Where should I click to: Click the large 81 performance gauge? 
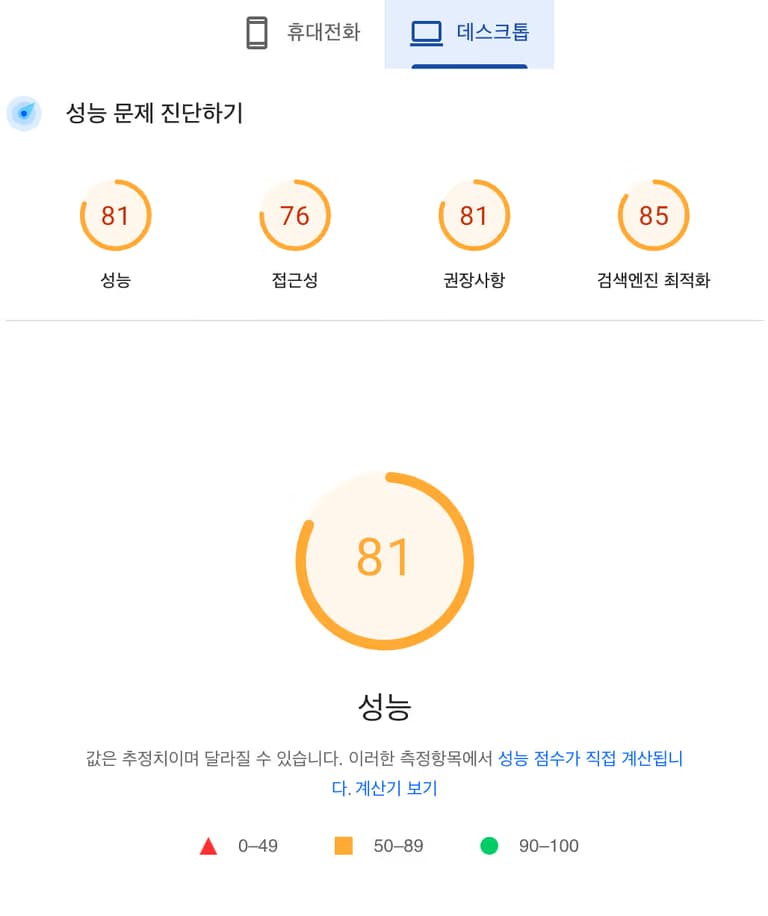click(384, 560)
